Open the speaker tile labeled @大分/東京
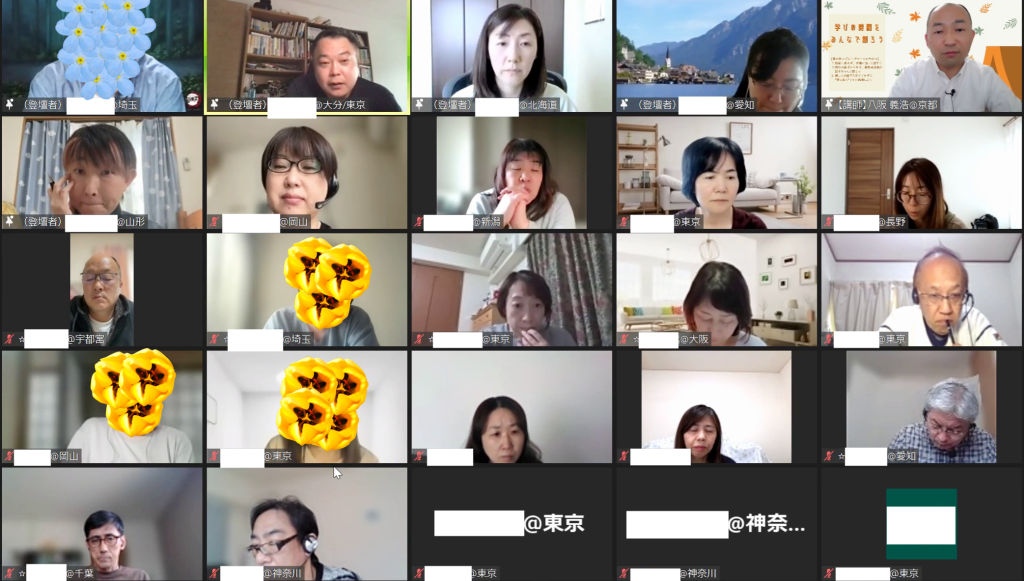The image size is (1024, 581). click(307, 55)
